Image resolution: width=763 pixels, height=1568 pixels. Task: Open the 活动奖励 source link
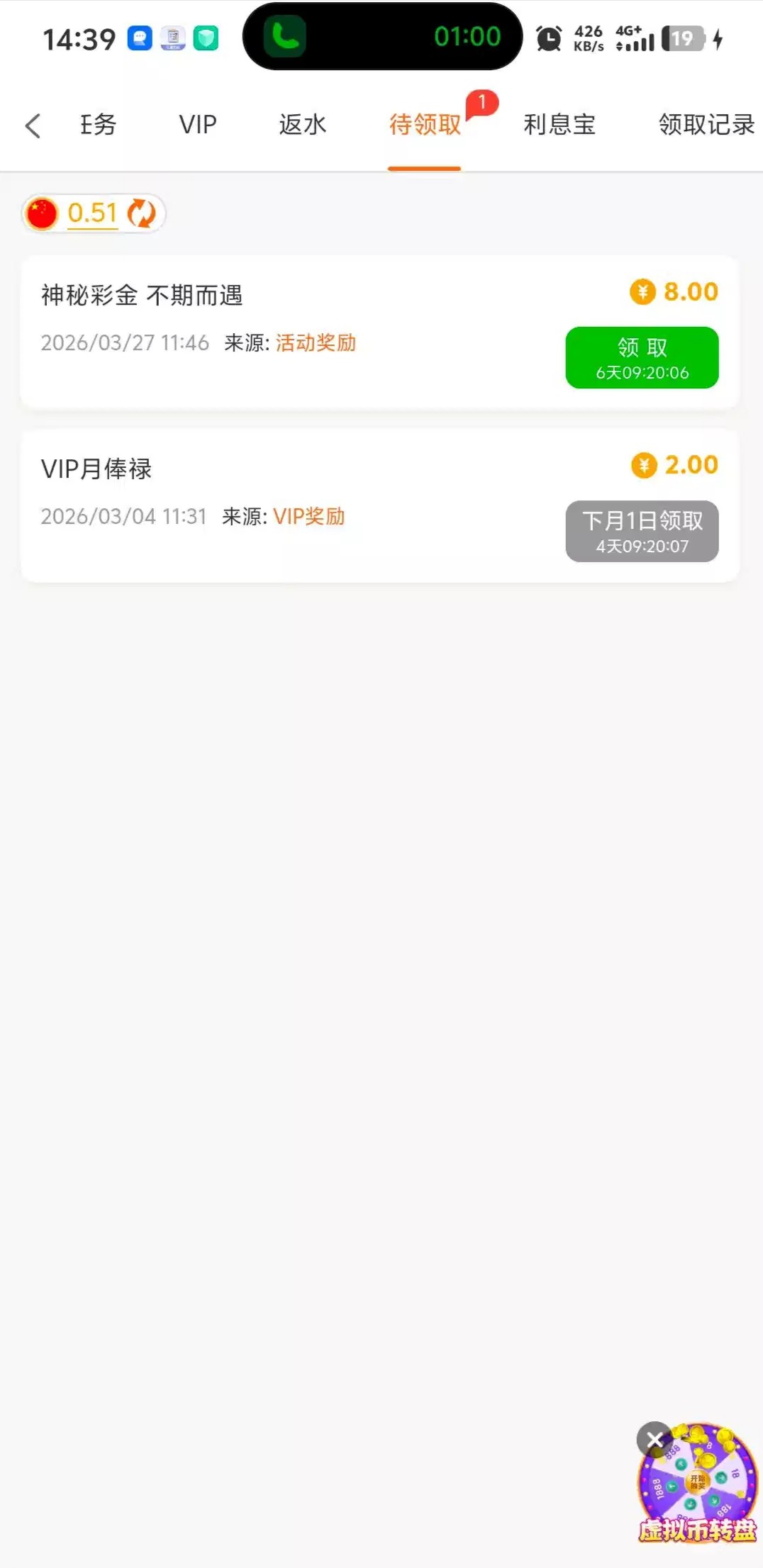(x=316, y=343)
